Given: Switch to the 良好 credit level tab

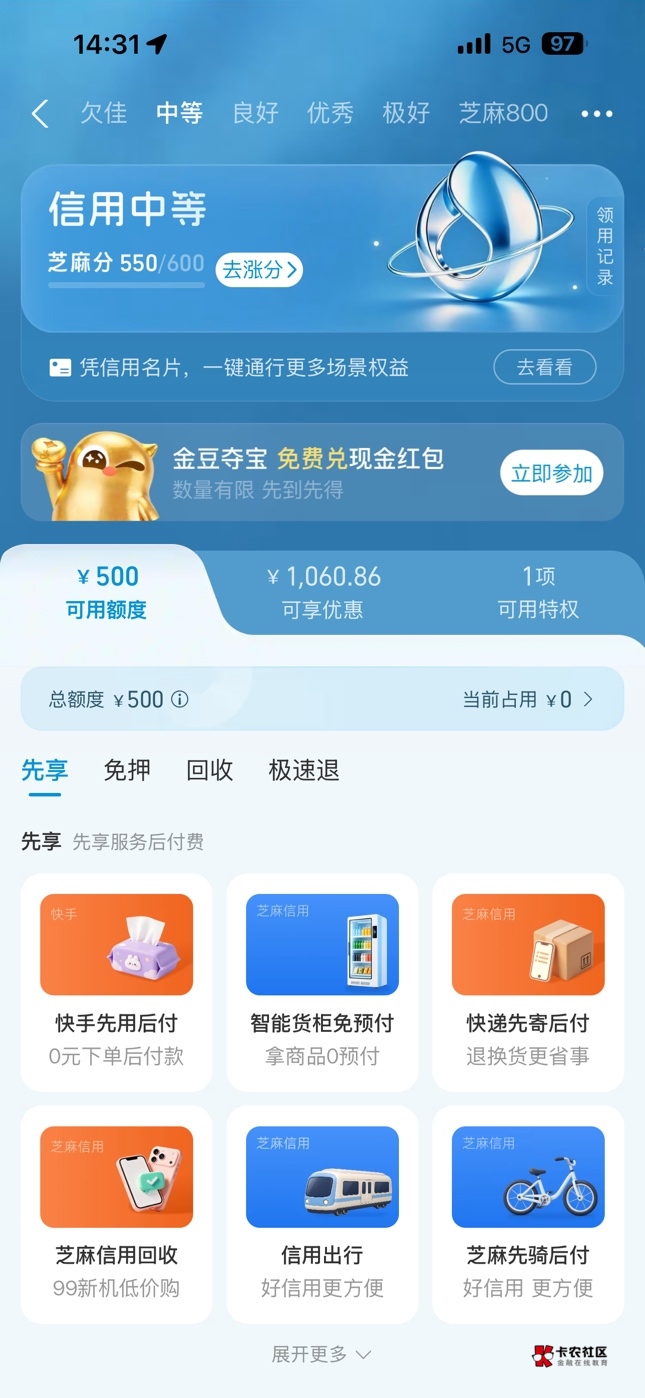Looking at the screenshot, I should [x=255, y=113].
